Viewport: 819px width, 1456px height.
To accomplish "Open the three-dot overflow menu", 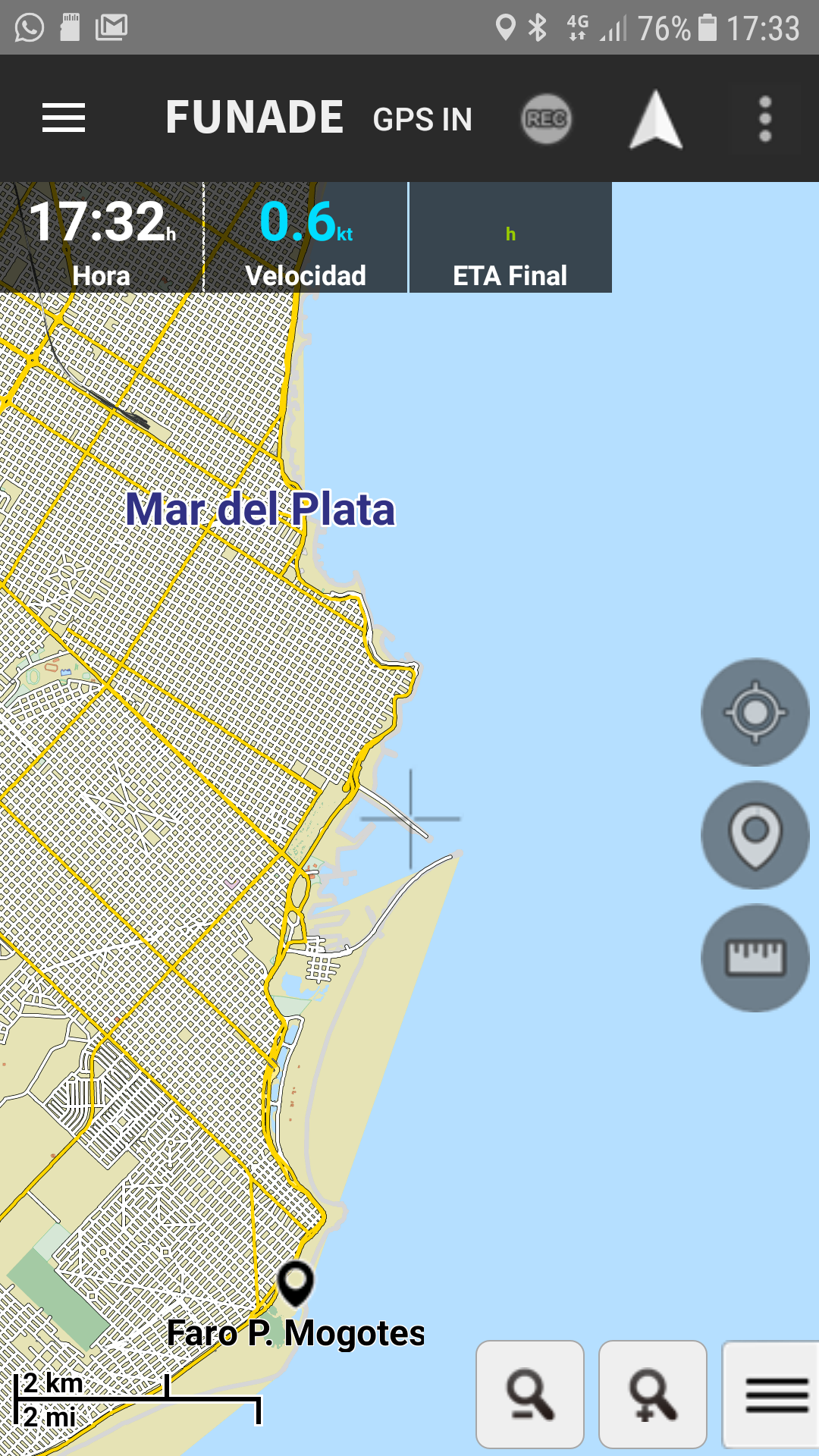I will pyautogui.click(x=765, y=119).
